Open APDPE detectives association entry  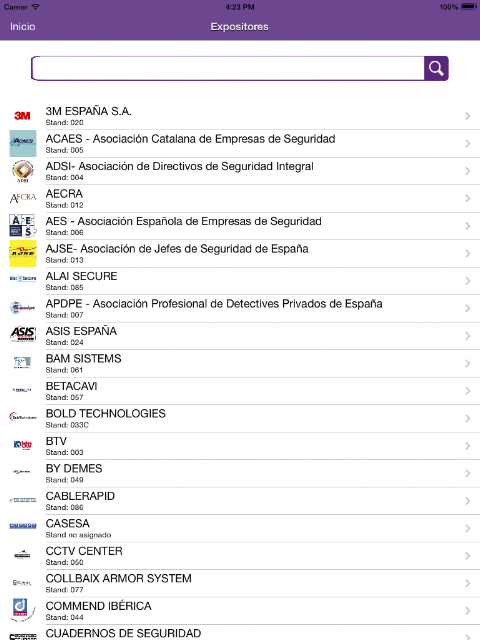pos(240,309)
